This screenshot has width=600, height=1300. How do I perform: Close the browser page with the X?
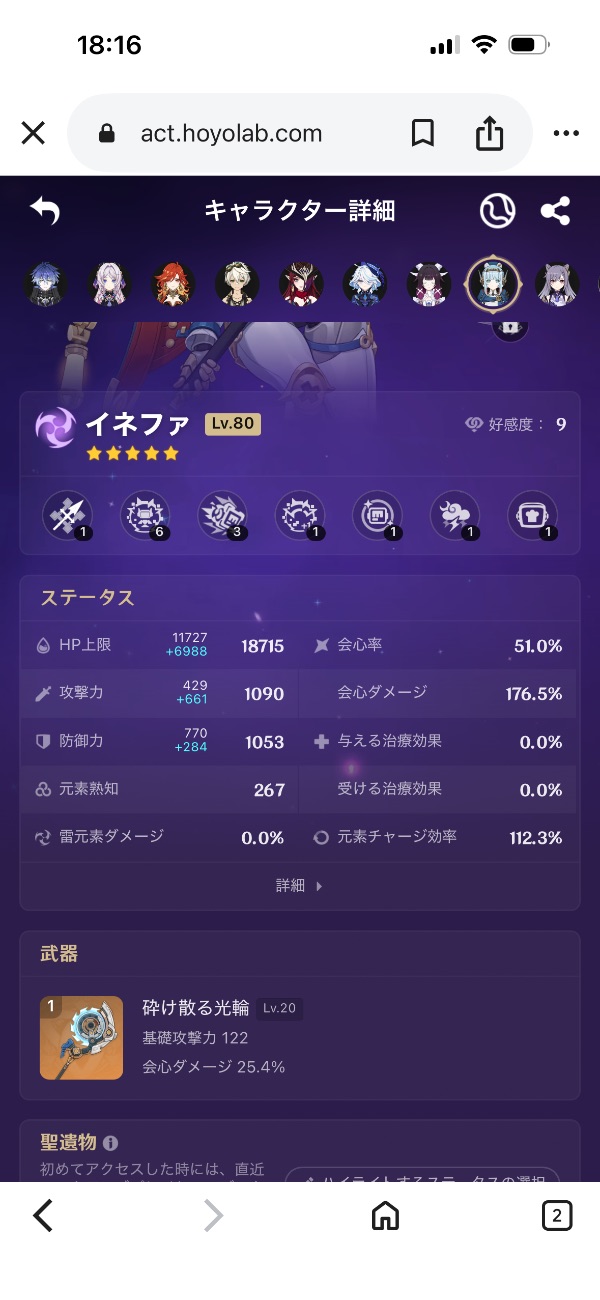point(33,133)
